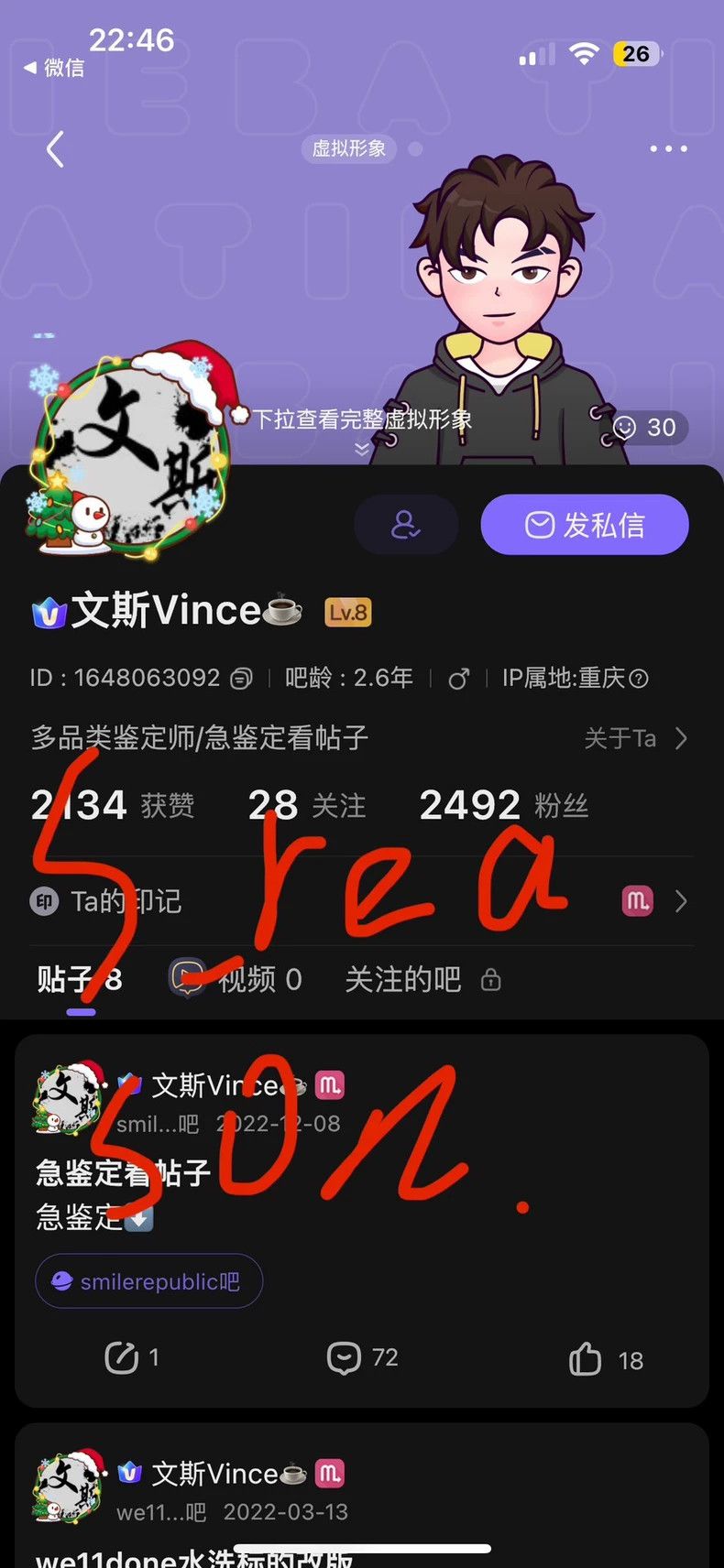The image size is (724, 1568).
Task: Go back using the top-left arrow
Action: pyautogui.click(x=55, y=148)
